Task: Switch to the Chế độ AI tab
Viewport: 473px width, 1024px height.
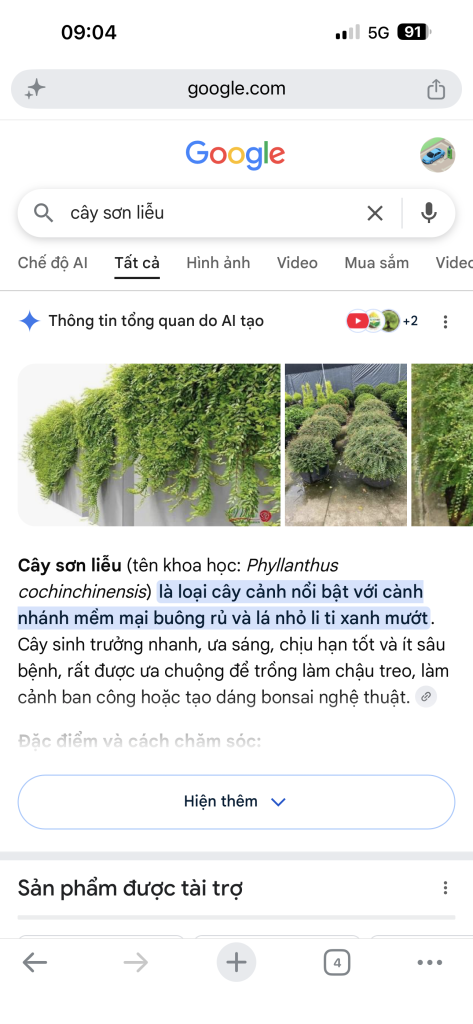Action: coord(53,263)
